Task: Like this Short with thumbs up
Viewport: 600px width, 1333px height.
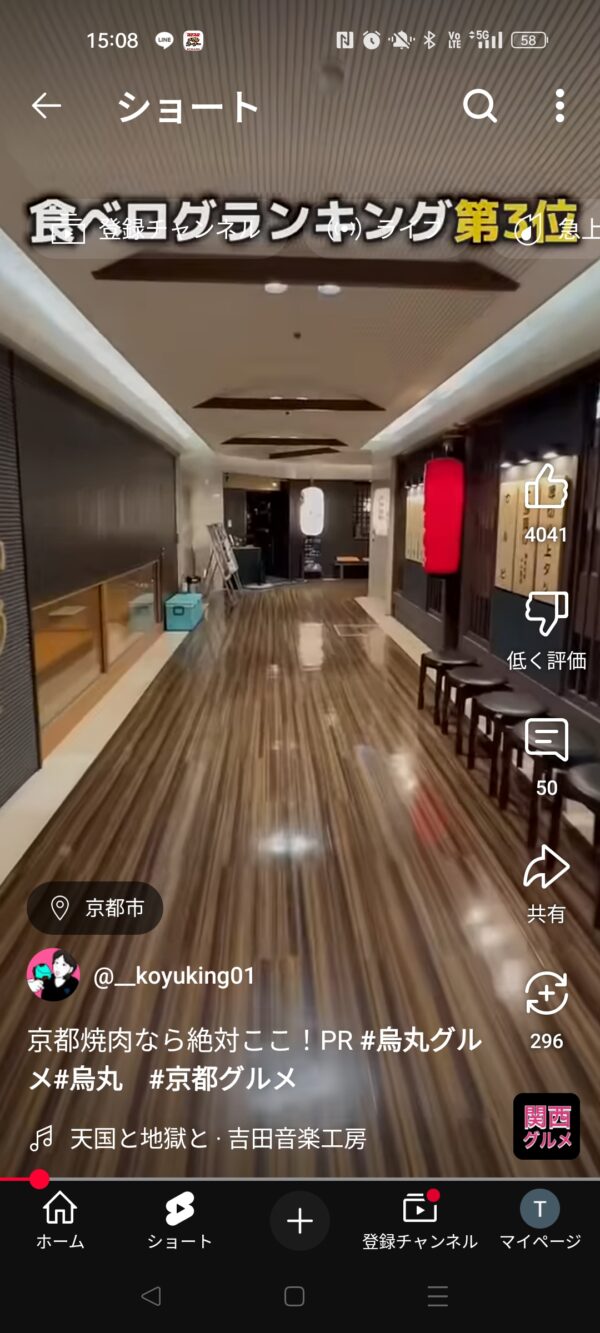Action: click(x=546, y=487)
